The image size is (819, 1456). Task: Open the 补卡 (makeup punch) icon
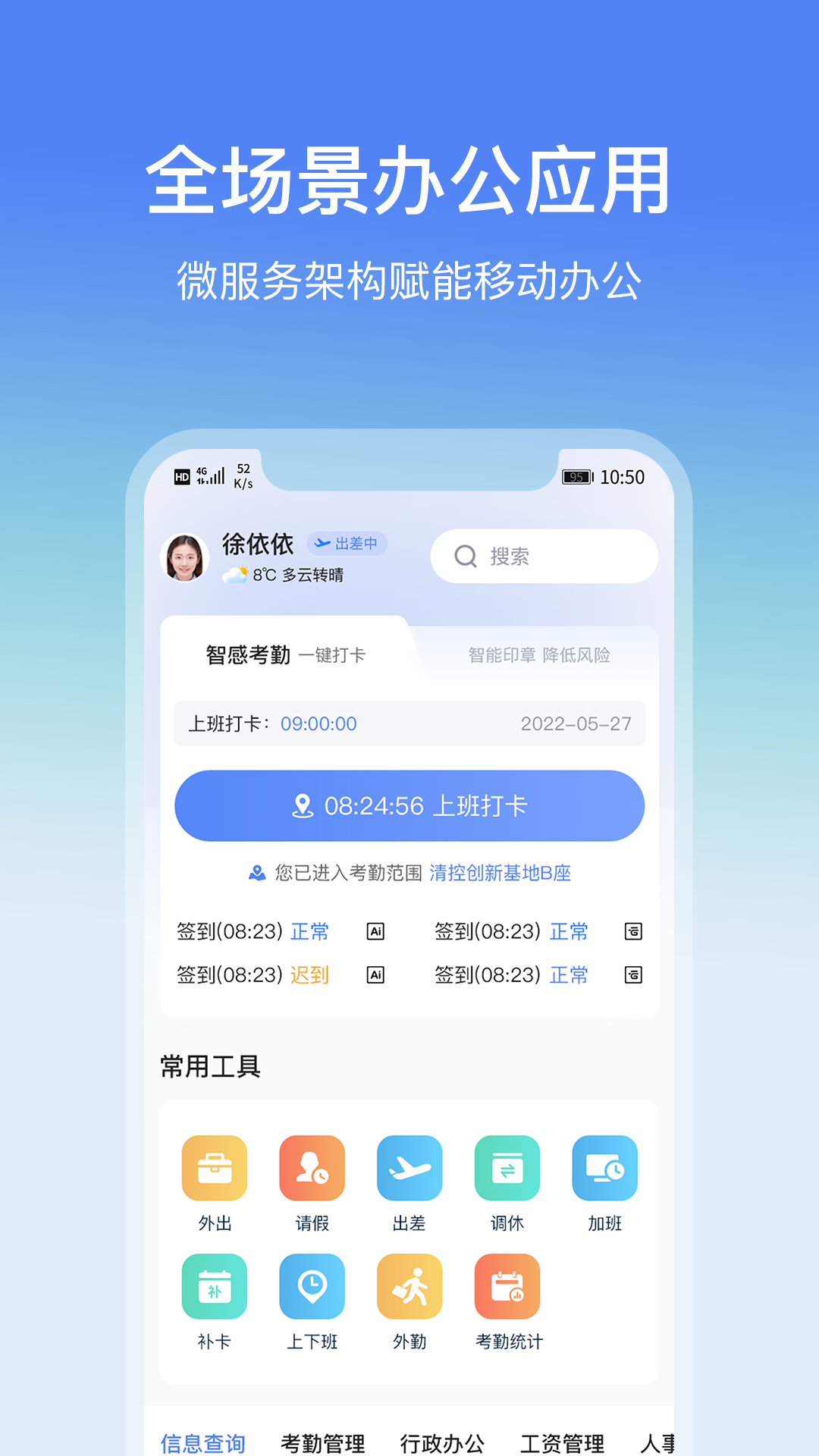point(215,1287)
